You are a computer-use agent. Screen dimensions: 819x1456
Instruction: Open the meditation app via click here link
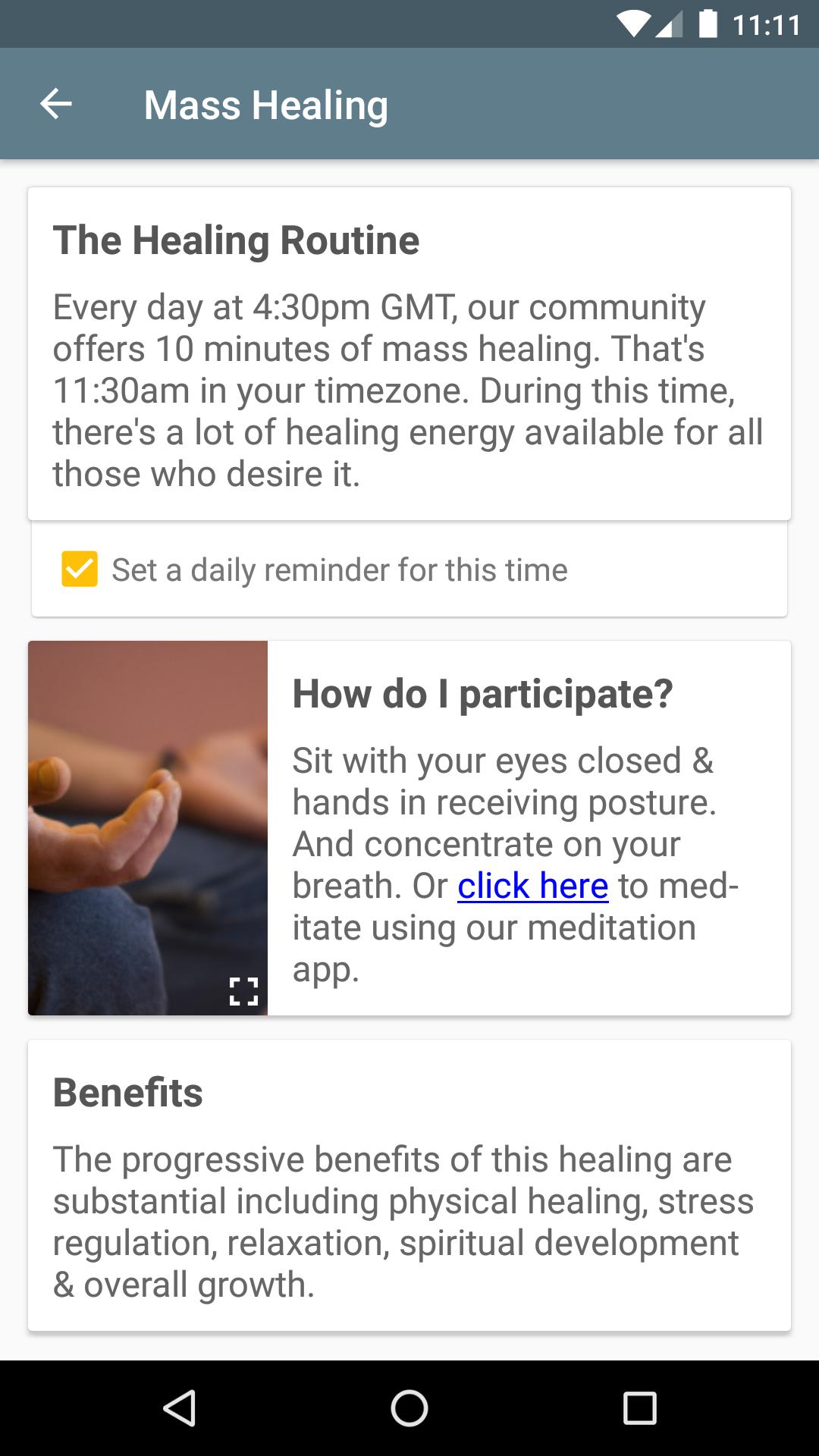point(532,885)
